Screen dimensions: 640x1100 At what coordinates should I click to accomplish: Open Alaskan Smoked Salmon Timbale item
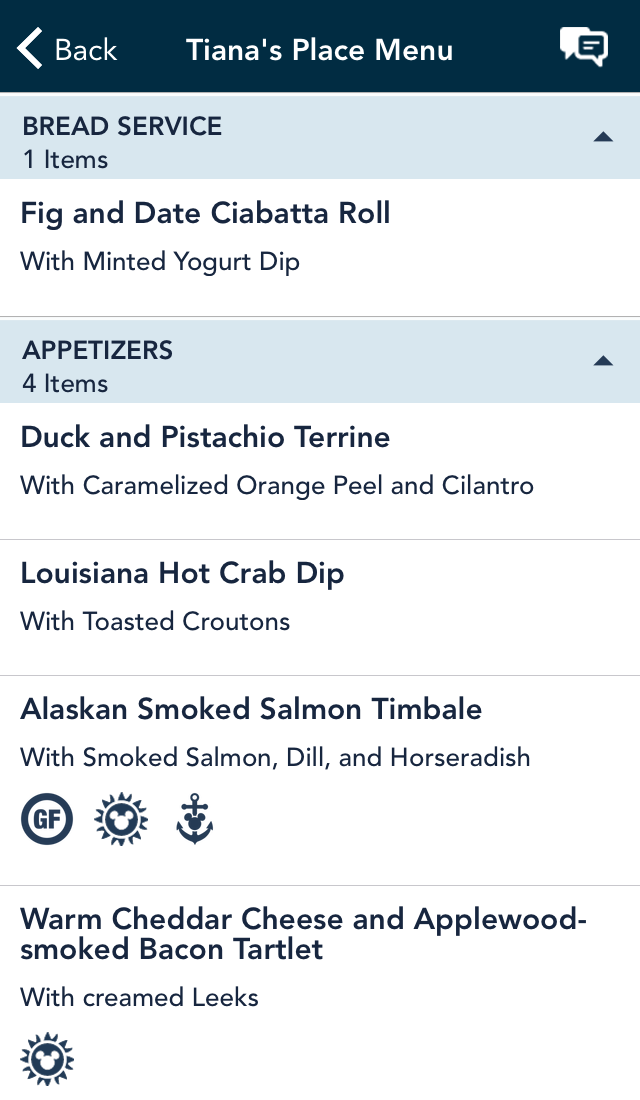(320, 781)
